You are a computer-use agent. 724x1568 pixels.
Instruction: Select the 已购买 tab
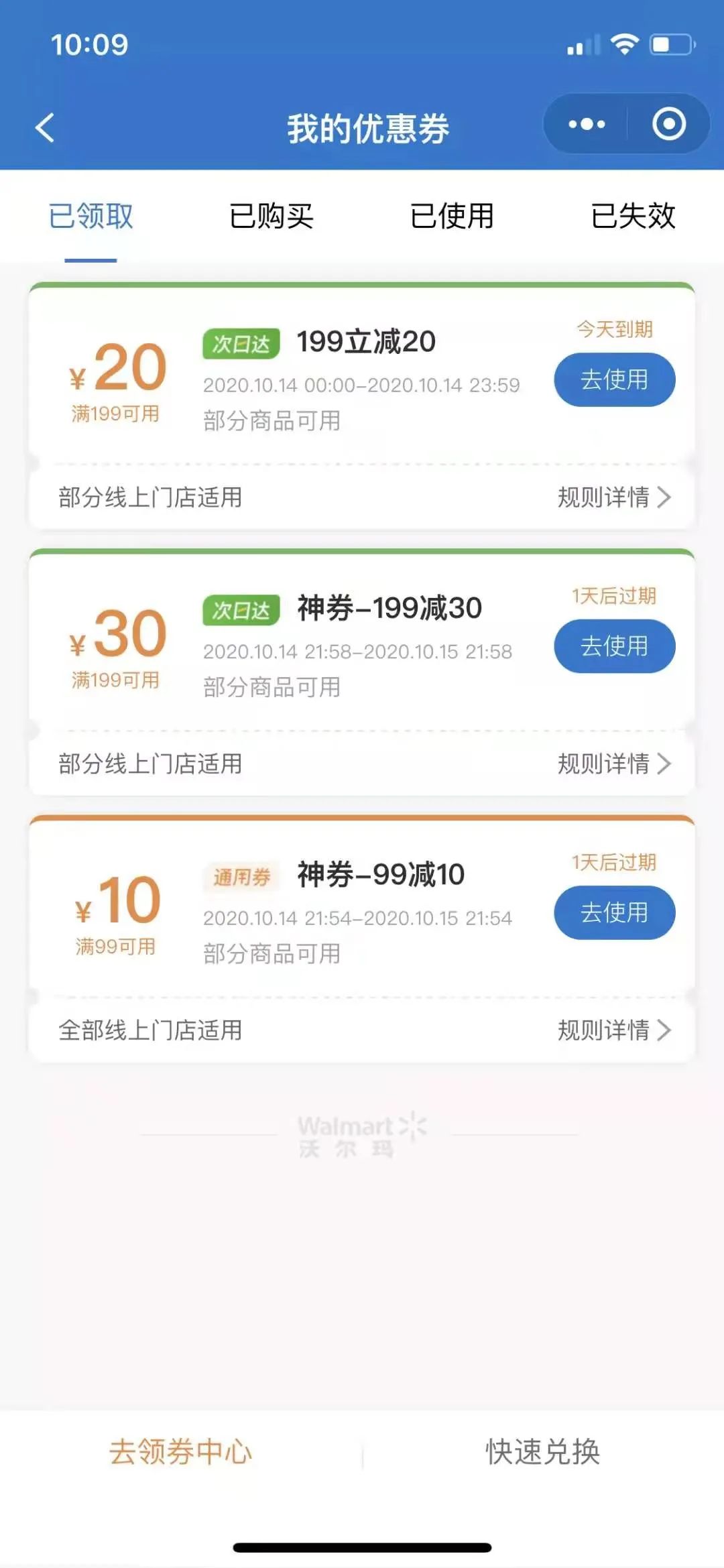271,216
